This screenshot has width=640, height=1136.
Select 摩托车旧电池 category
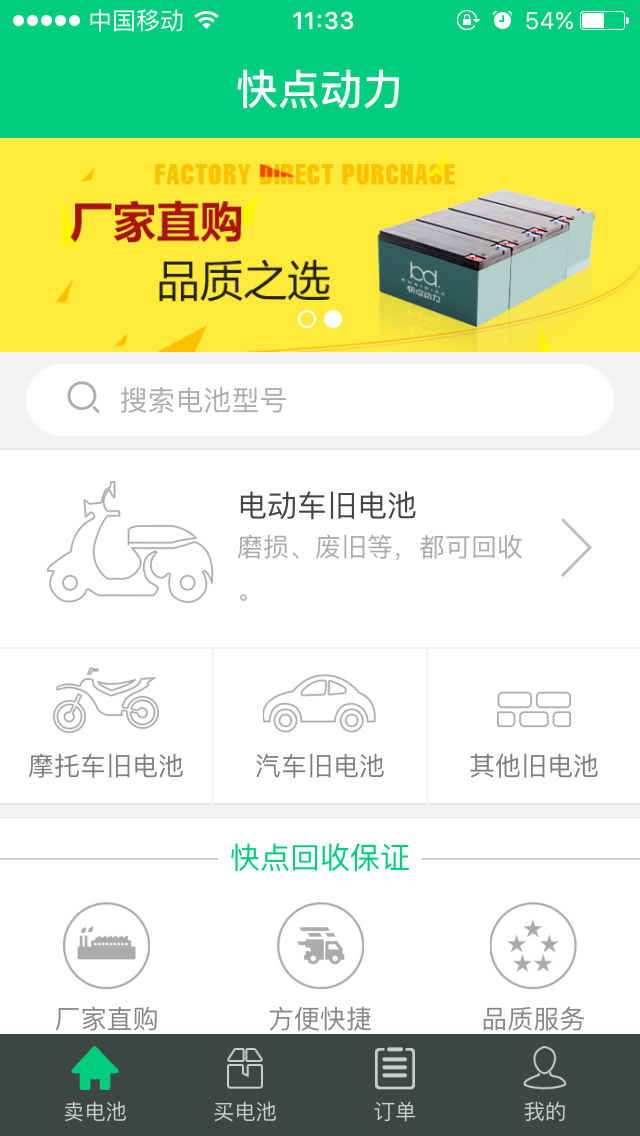pos(106,725)
